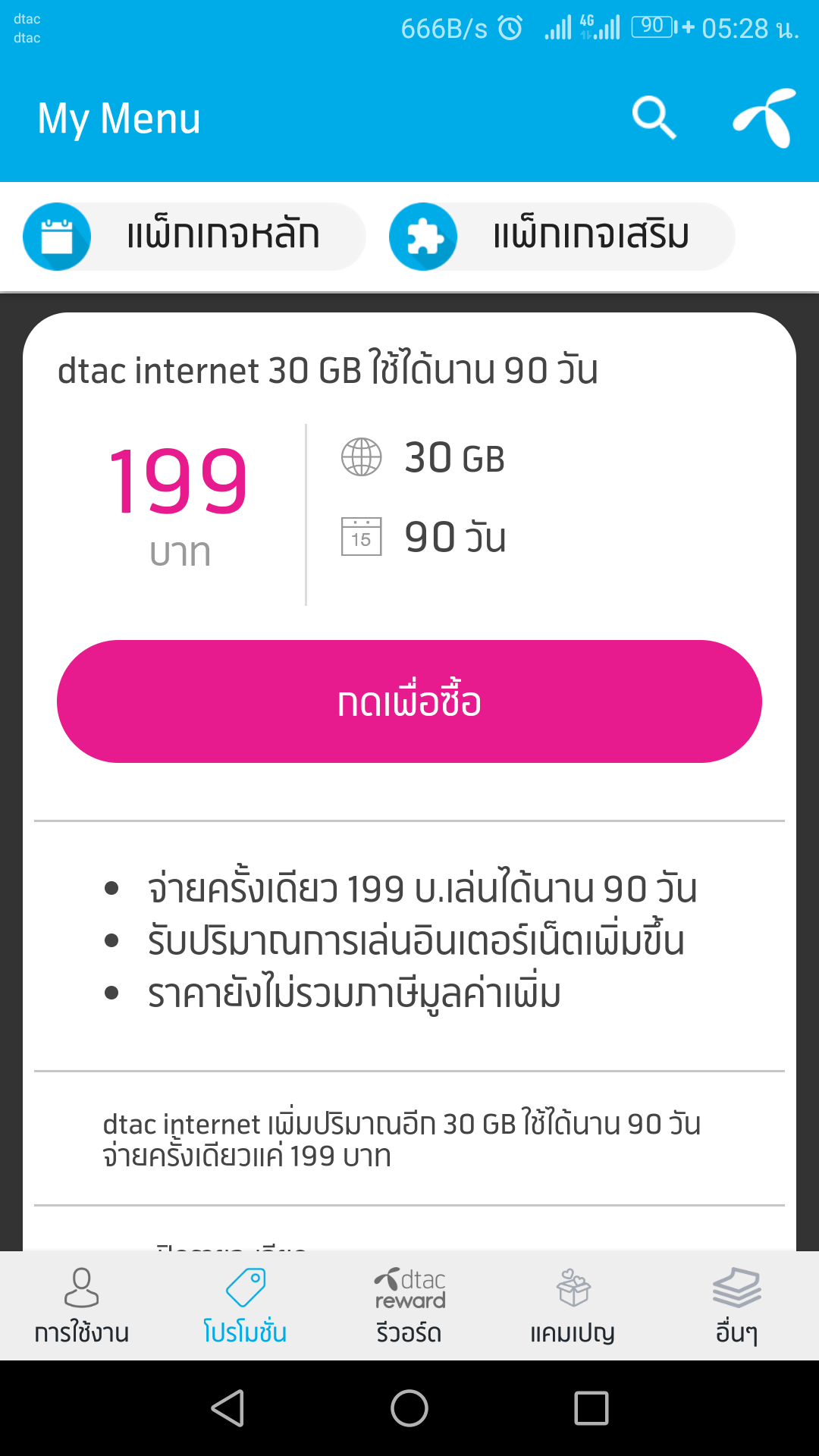This screenshot has width=819, height=1456.
Task: Select the แพ็กเกจหลัก main package chip
Action: coord(194,236)
